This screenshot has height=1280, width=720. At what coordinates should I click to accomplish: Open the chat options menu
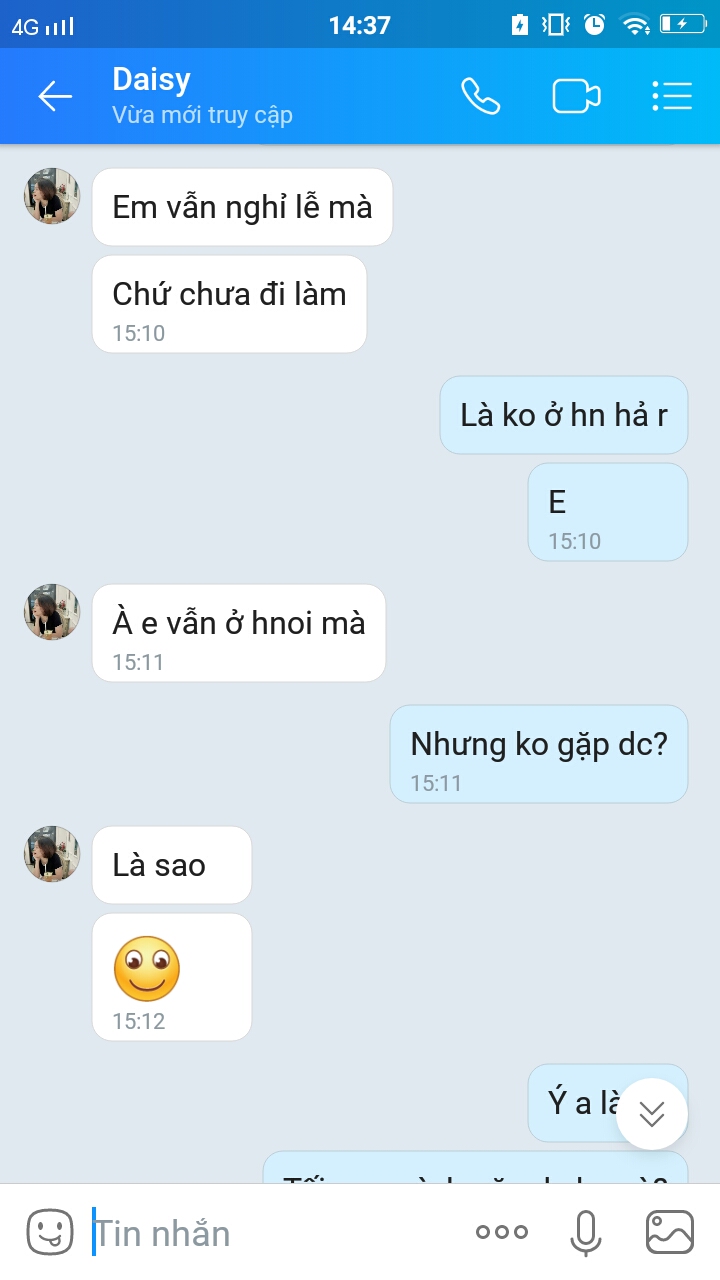coord(672,96)
